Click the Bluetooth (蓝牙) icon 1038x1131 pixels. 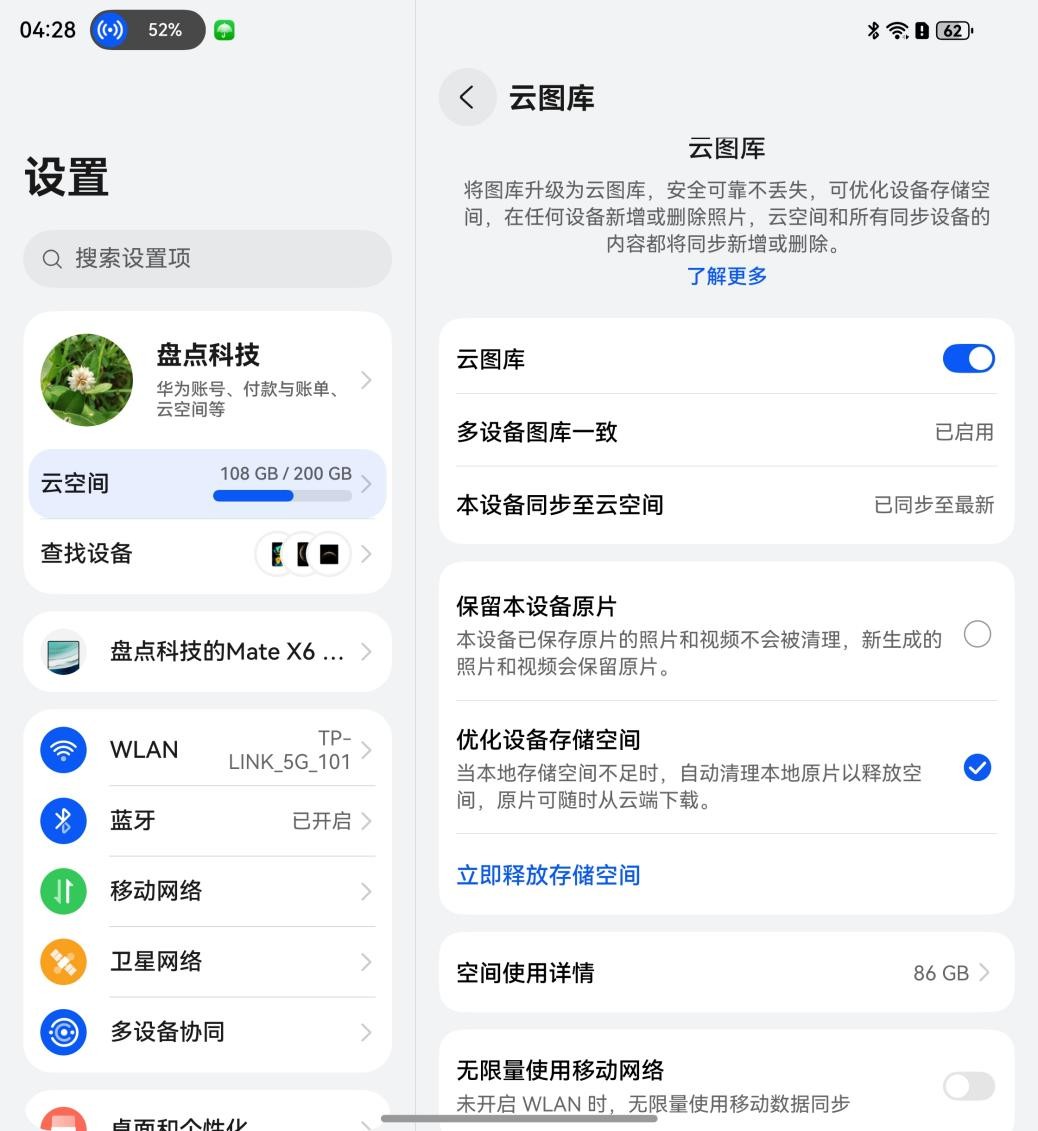click(x=63, y=820)
